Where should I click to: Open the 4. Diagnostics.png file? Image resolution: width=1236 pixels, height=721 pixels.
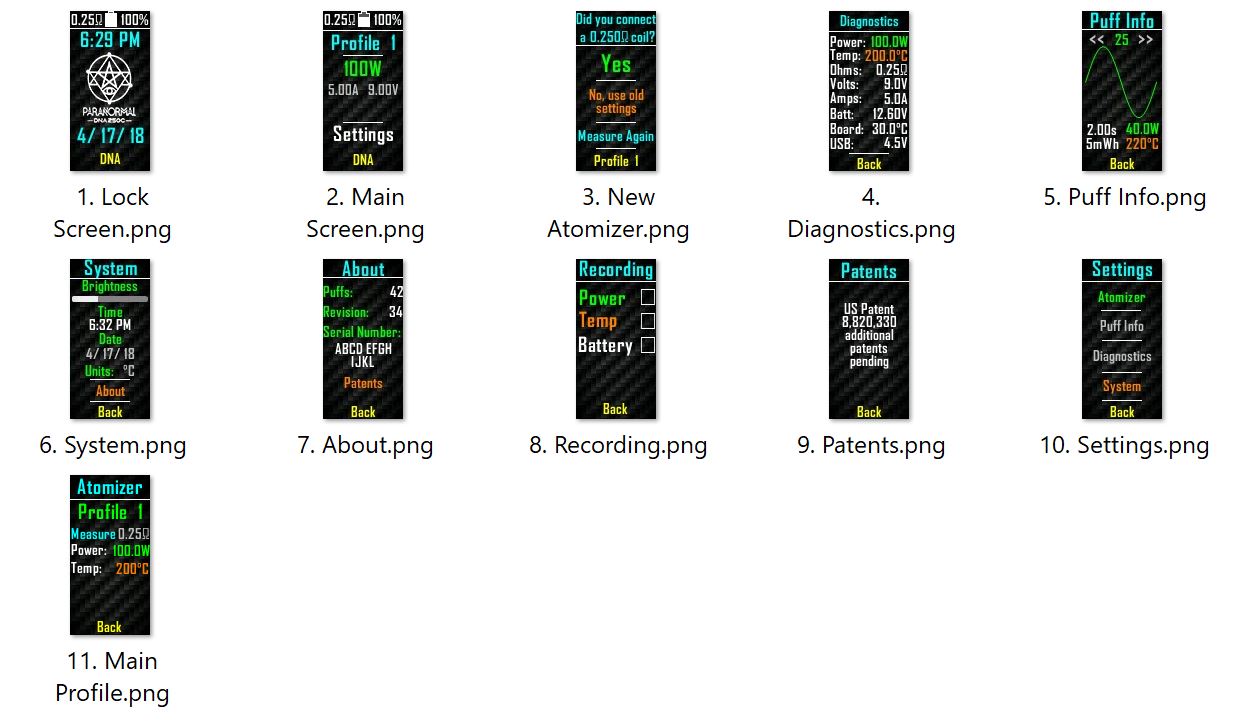[869, 91]
